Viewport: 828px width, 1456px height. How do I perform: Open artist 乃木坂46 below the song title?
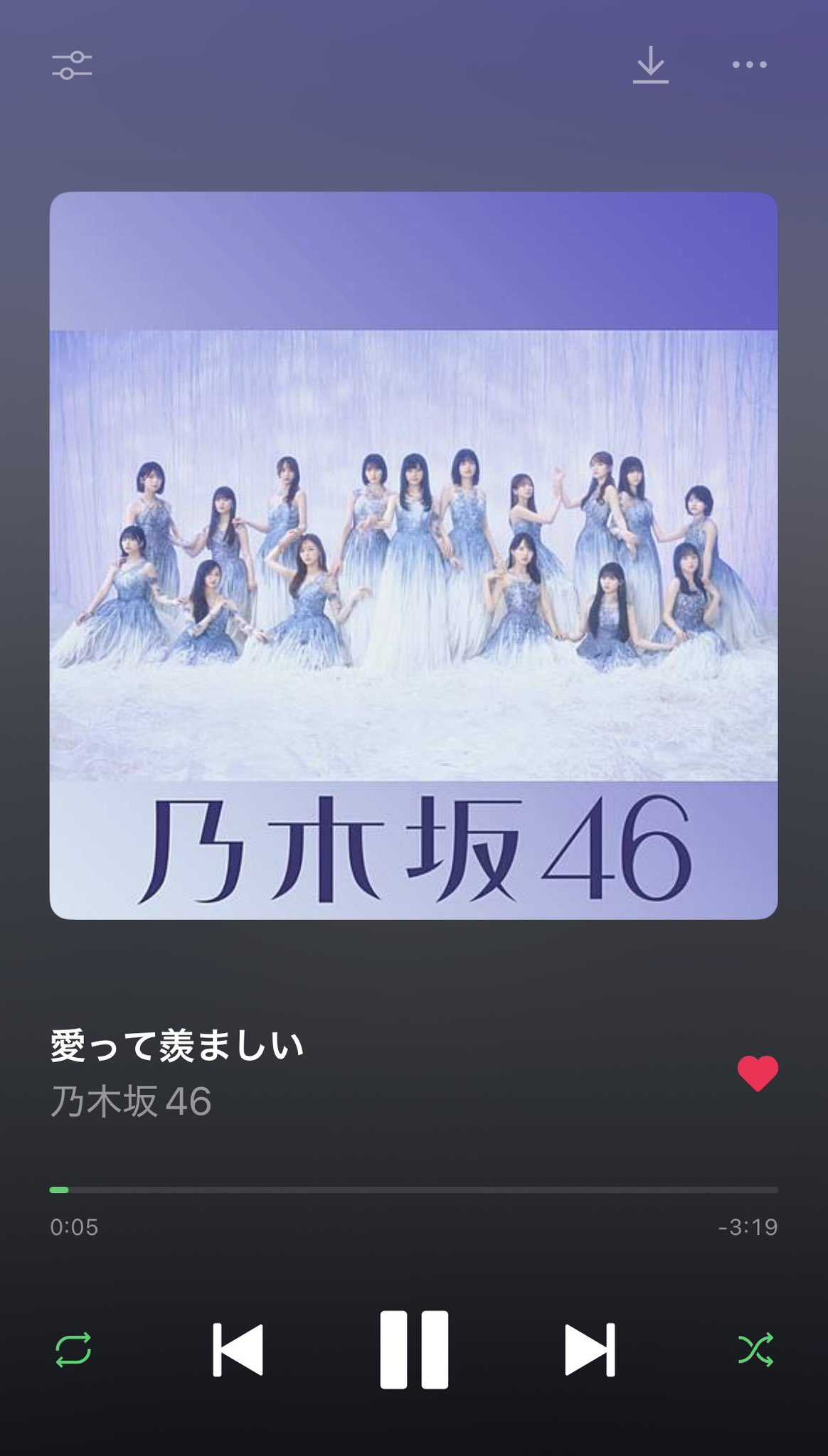131,1101
